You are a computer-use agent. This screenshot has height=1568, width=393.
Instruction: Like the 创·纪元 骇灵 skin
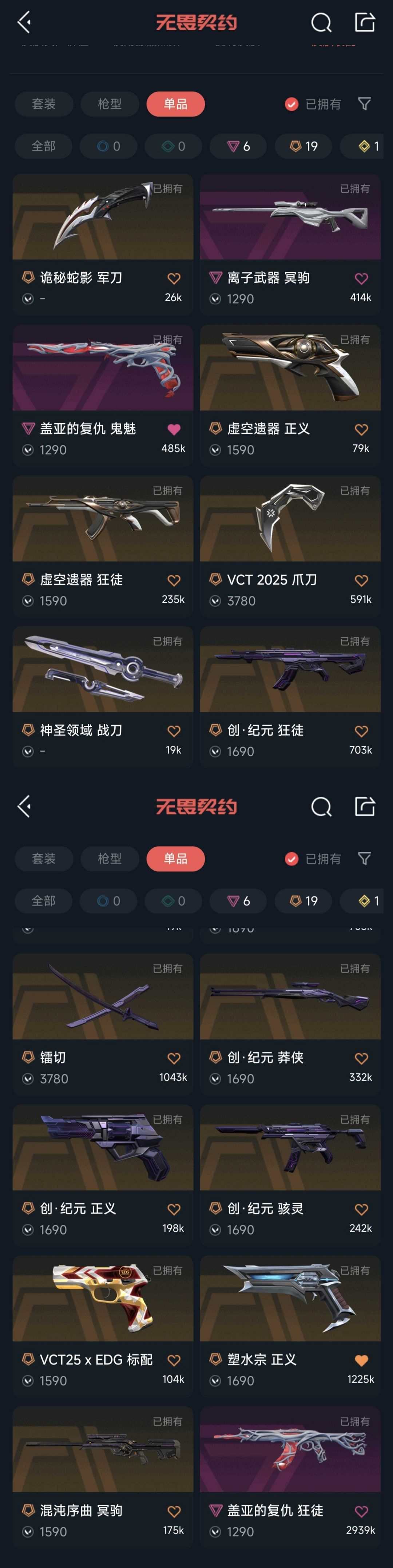(361, 1209)
